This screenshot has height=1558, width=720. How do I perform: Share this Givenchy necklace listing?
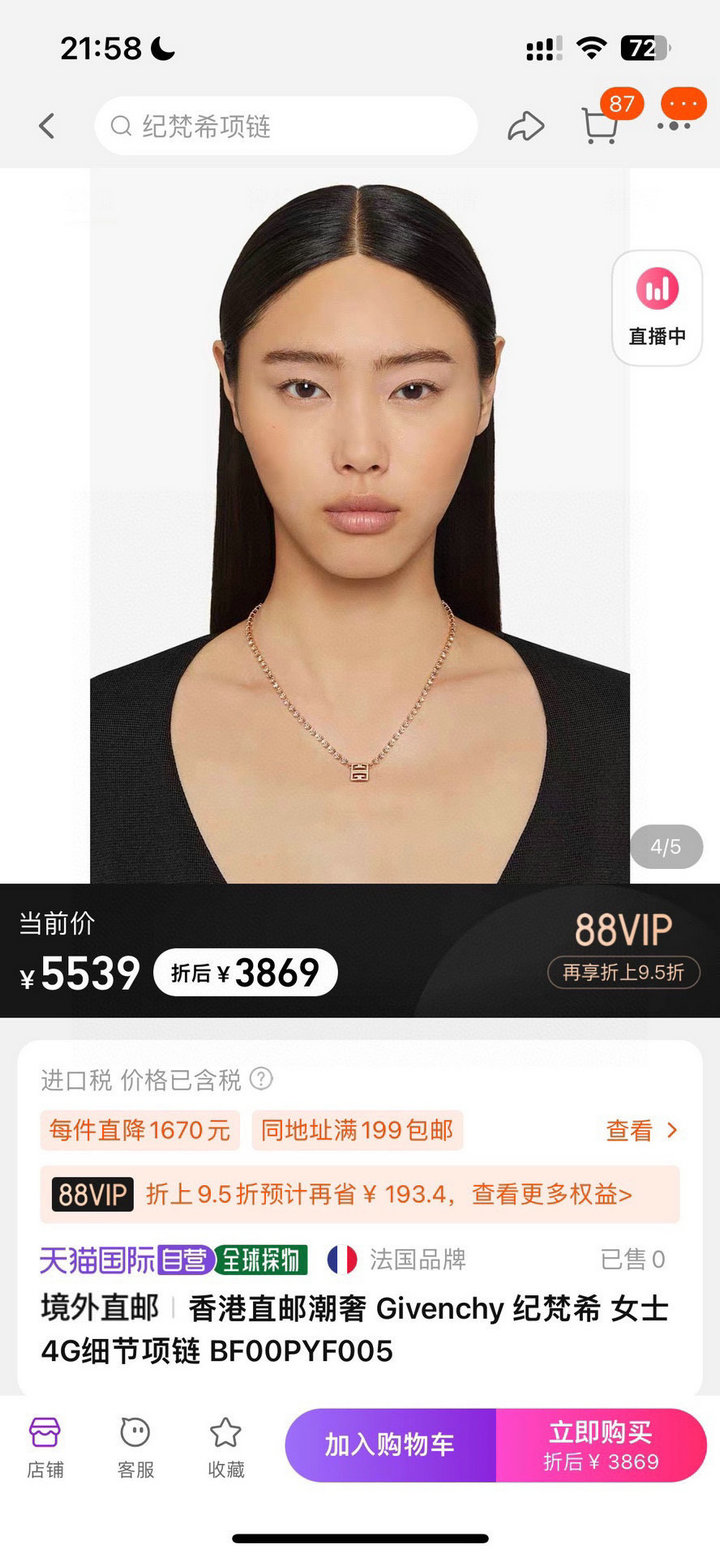click(x=526, y=126)
